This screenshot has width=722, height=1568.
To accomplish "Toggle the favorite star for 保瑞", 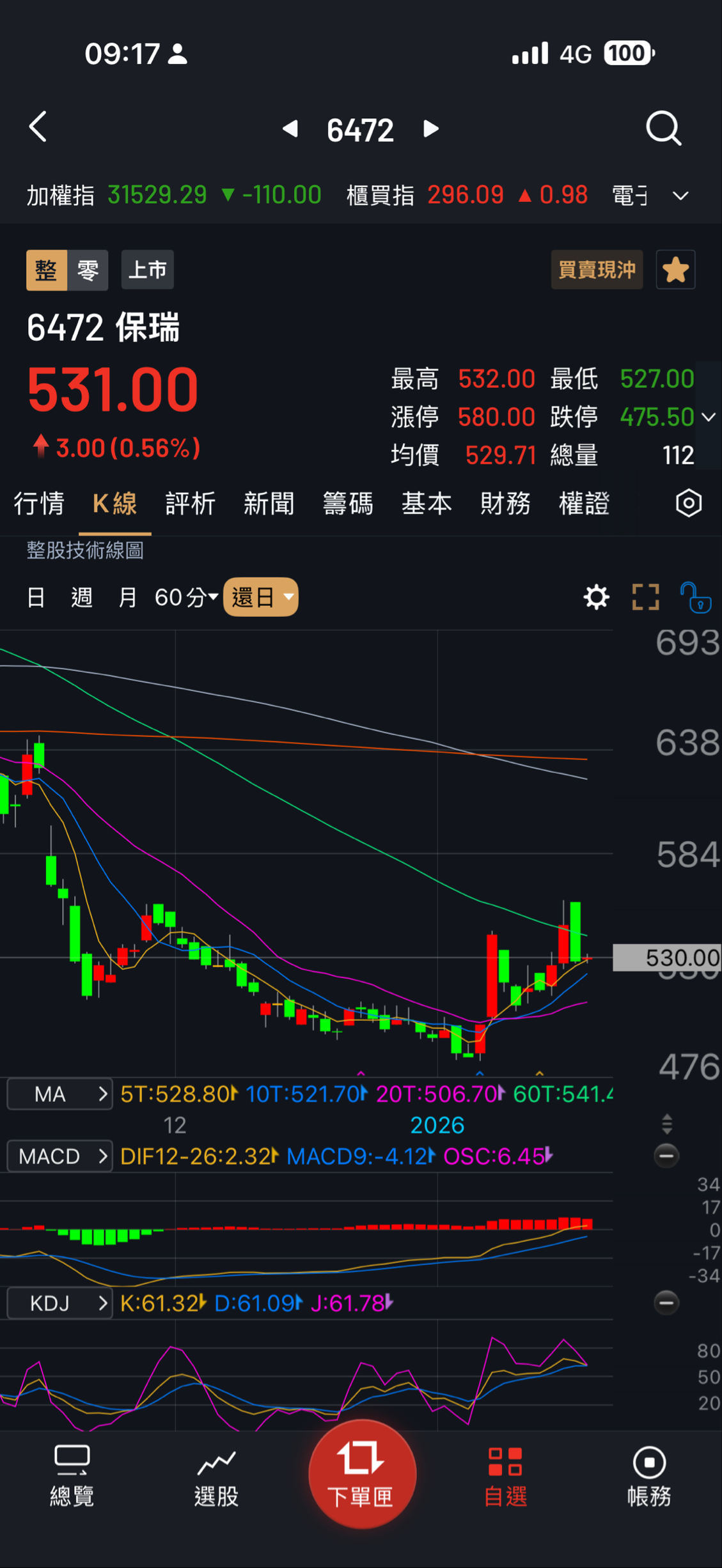I will pos(675,270).
